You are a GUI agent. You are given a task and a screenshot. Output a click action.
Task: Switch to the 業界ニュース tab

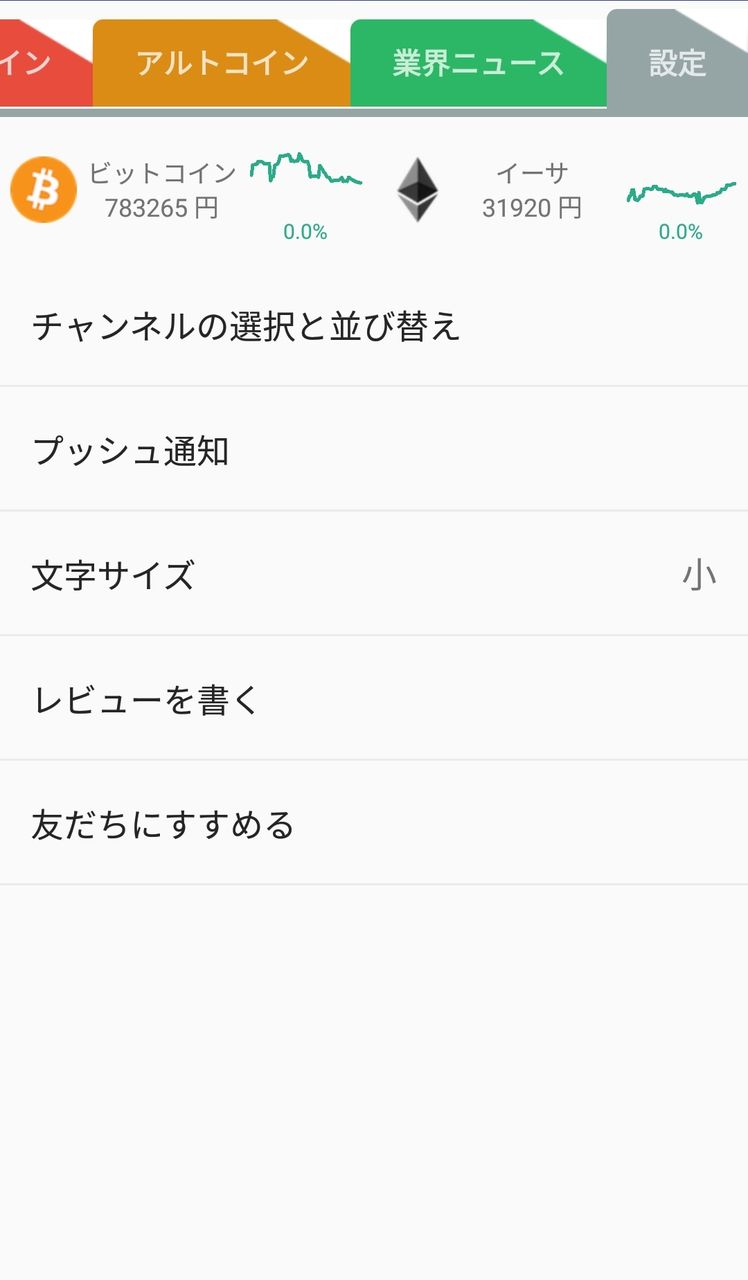tap(478, 64)
